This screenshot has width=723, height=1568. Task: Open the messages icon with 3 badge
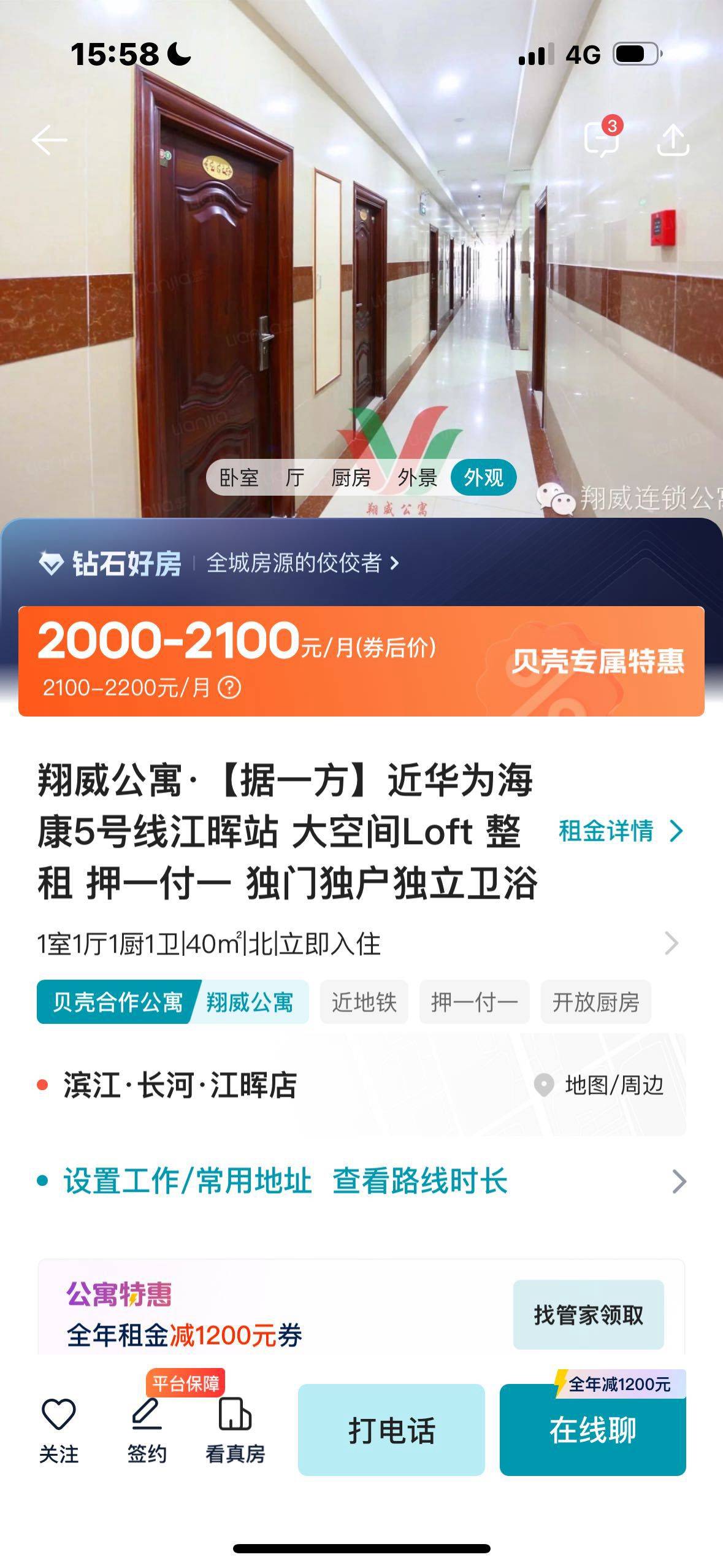[x=602, y=139]
